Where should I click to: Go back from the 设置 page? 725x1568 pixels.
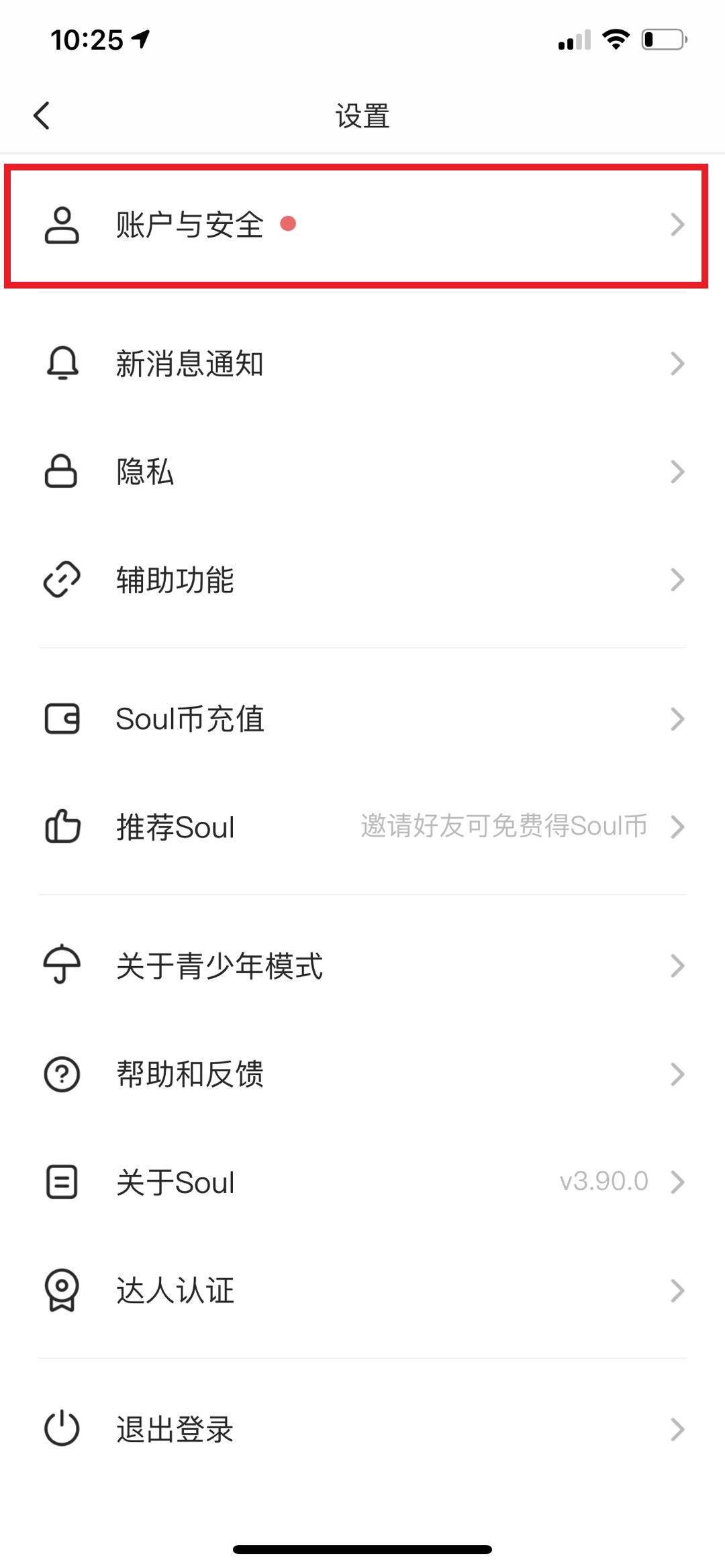pyautogui.click(x=42, y=115)
